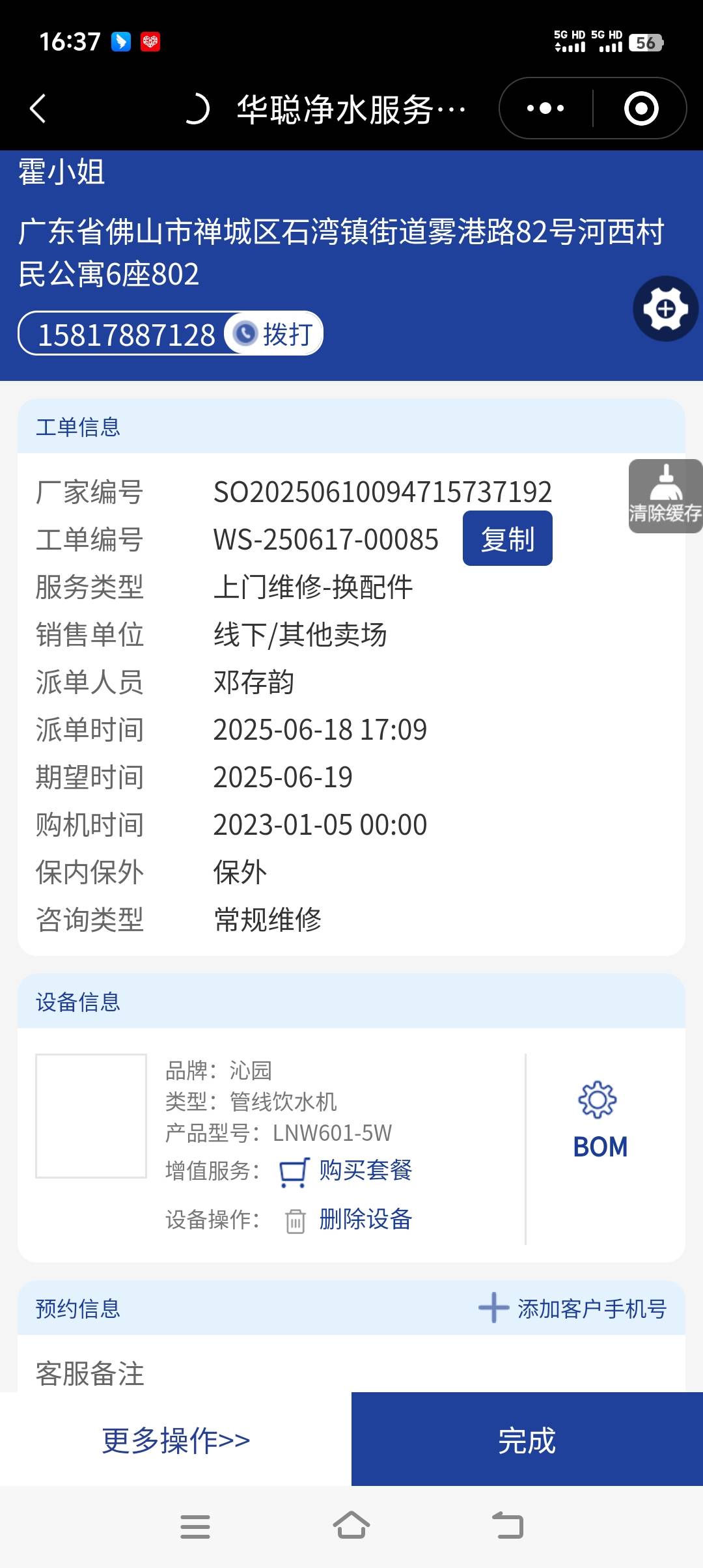
Task: Go back using the top-left arrow
Action: [38, 108]
